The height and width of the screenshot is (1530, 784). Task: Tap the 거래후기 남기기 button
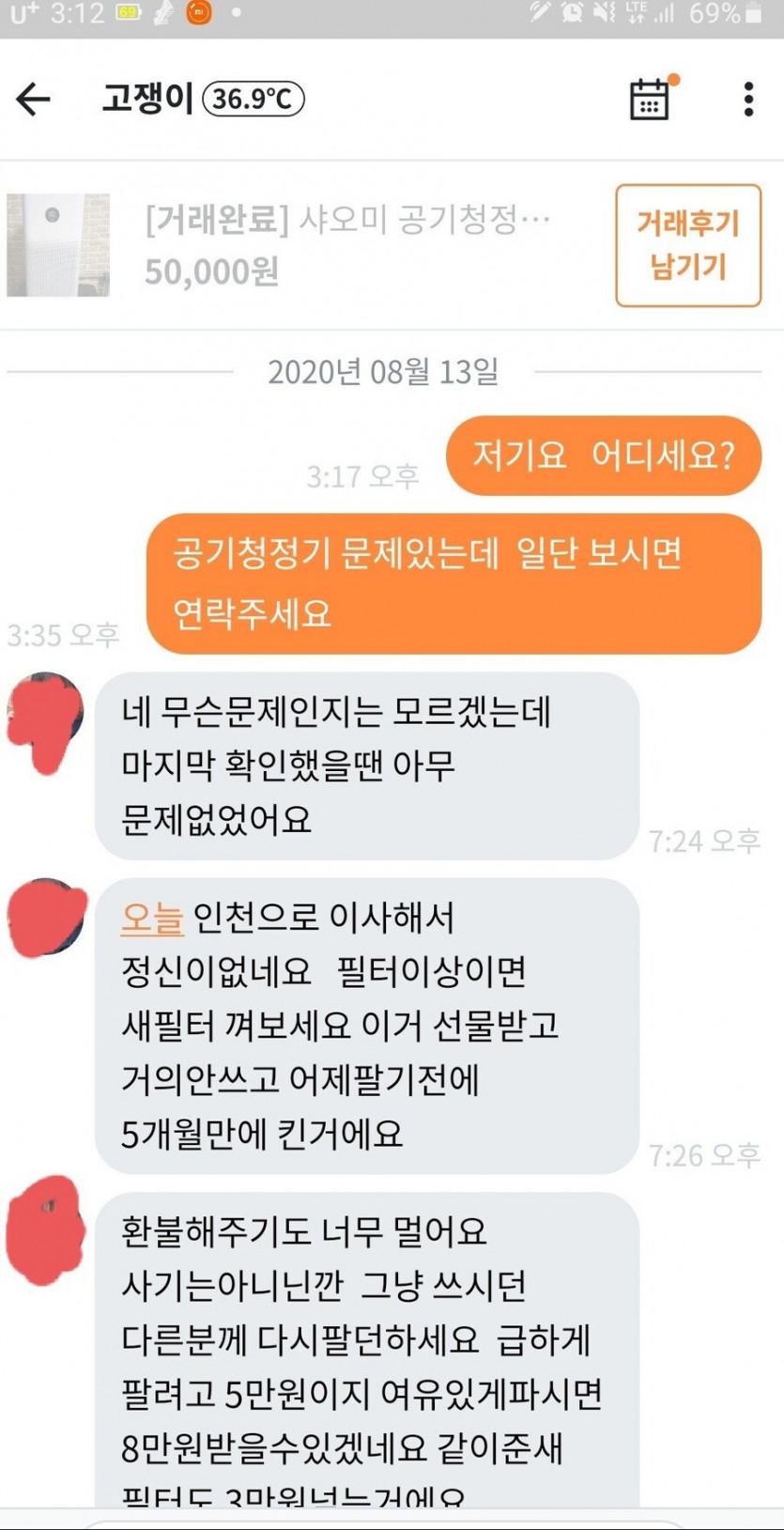[687, 245]
